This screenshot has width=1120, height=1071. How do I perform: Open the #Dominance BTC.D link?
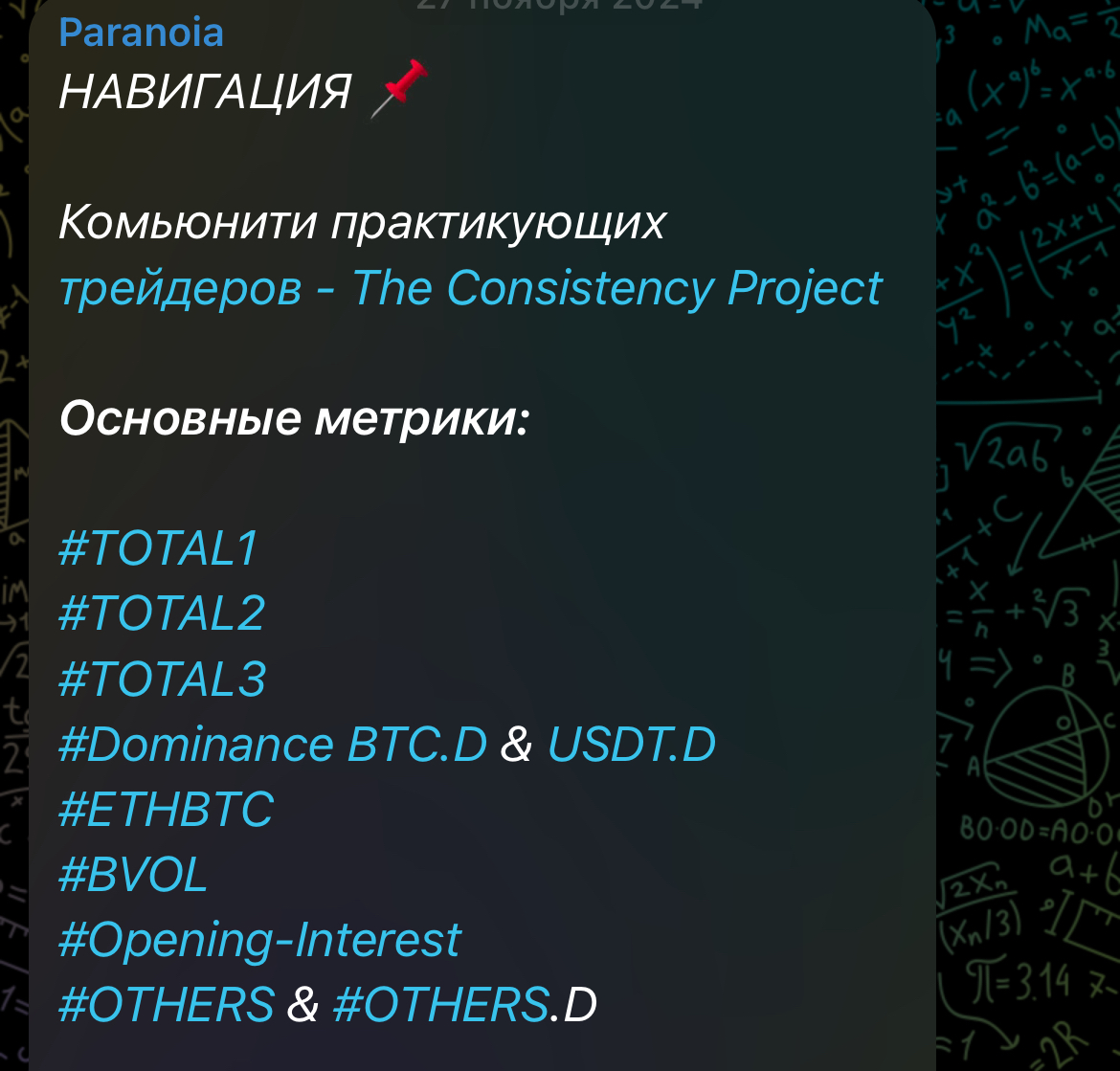[273, 745]
